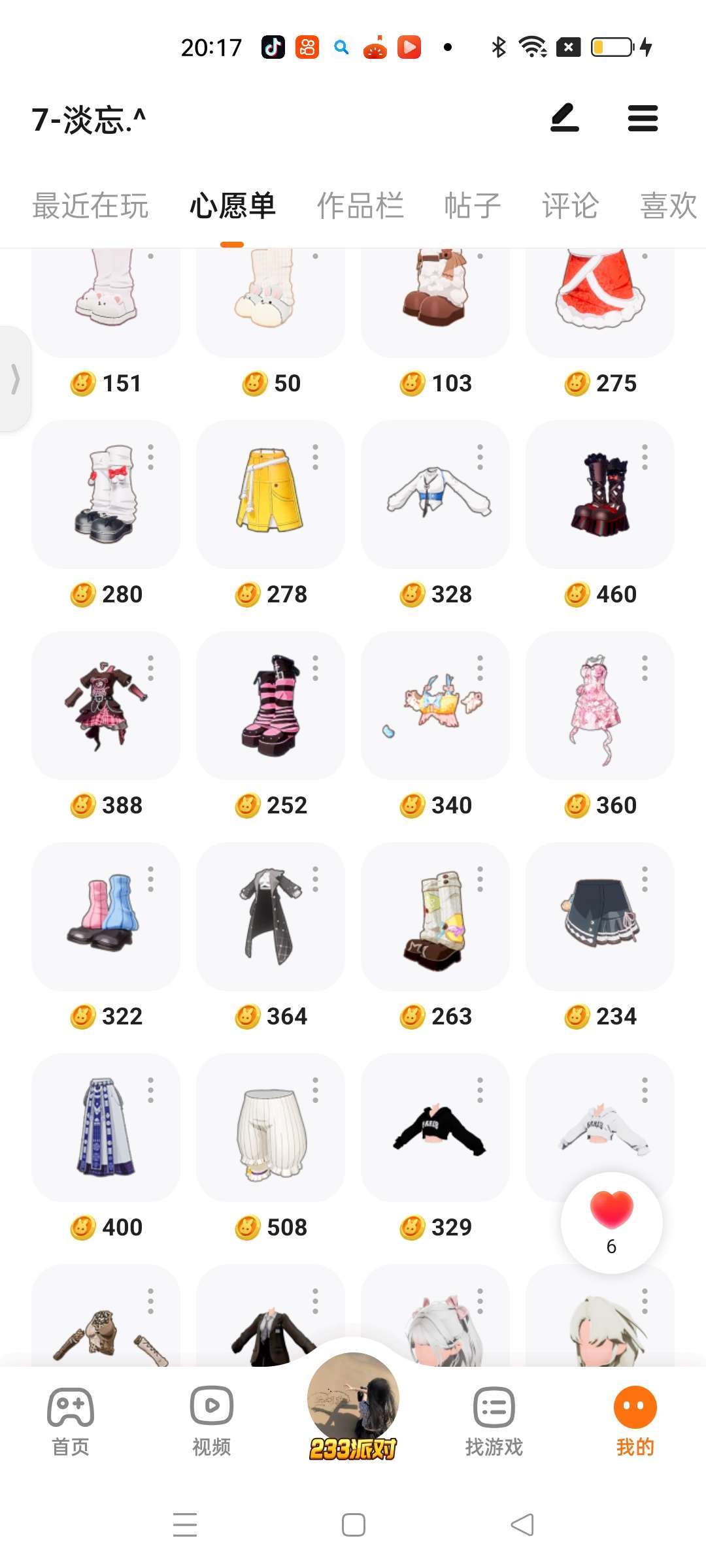This screenshot has height=1568, width=706.
Task: View the white shirt item priced 328
Action: [435, 494]
